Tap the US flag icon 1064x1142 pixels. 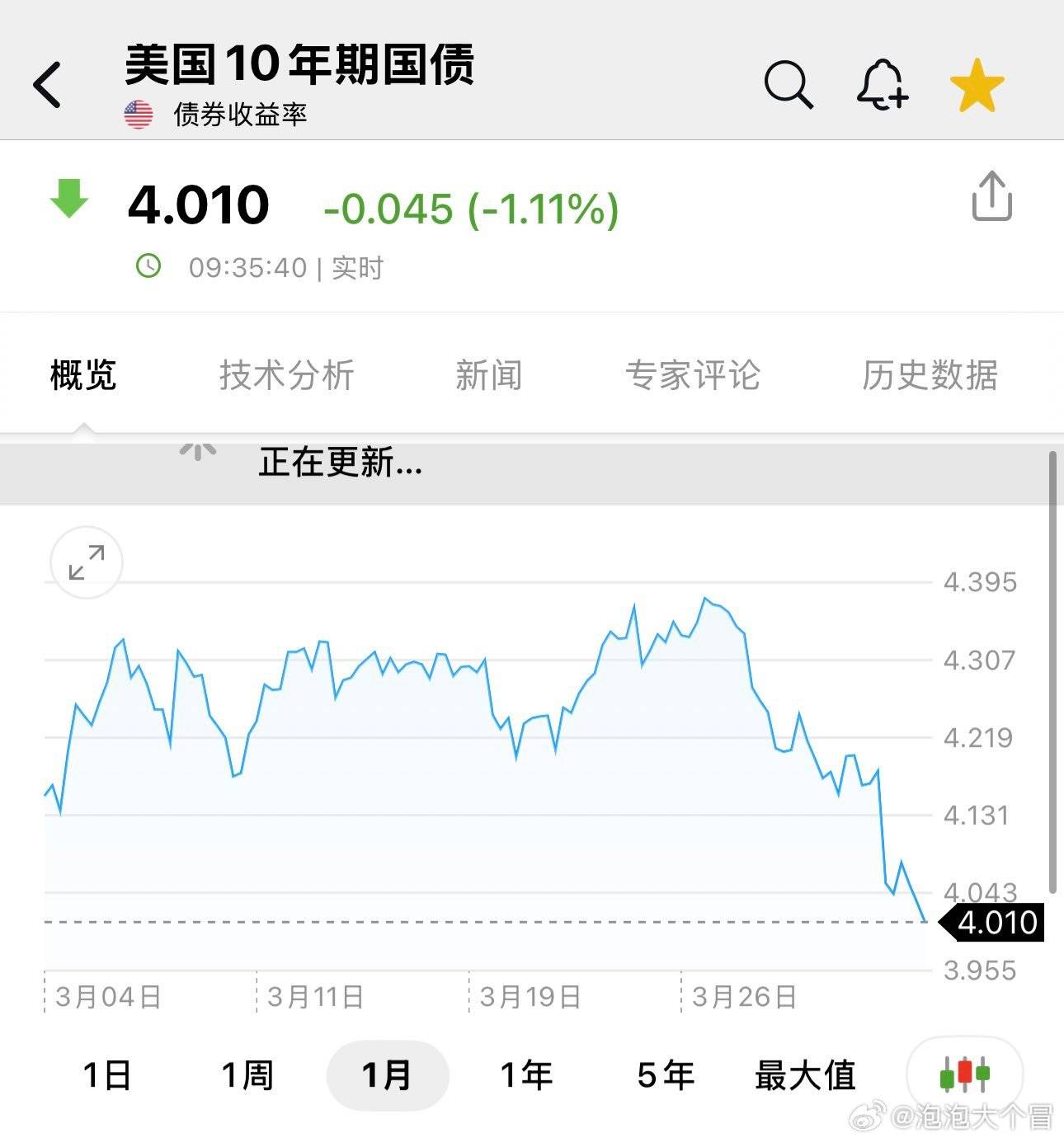tap(139, 113)
